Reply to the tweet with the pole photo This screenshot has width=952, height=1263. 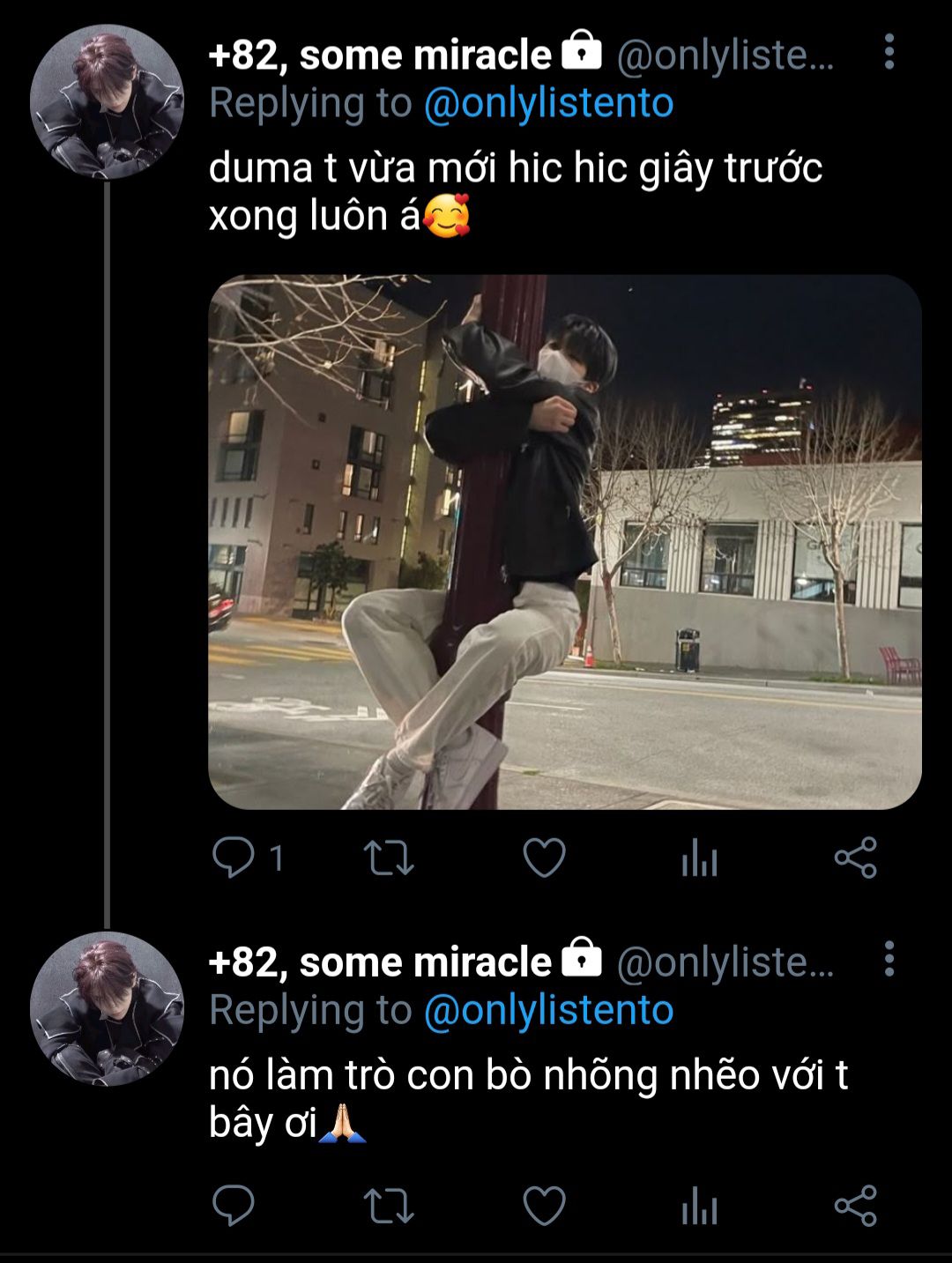tap(234, 858)
